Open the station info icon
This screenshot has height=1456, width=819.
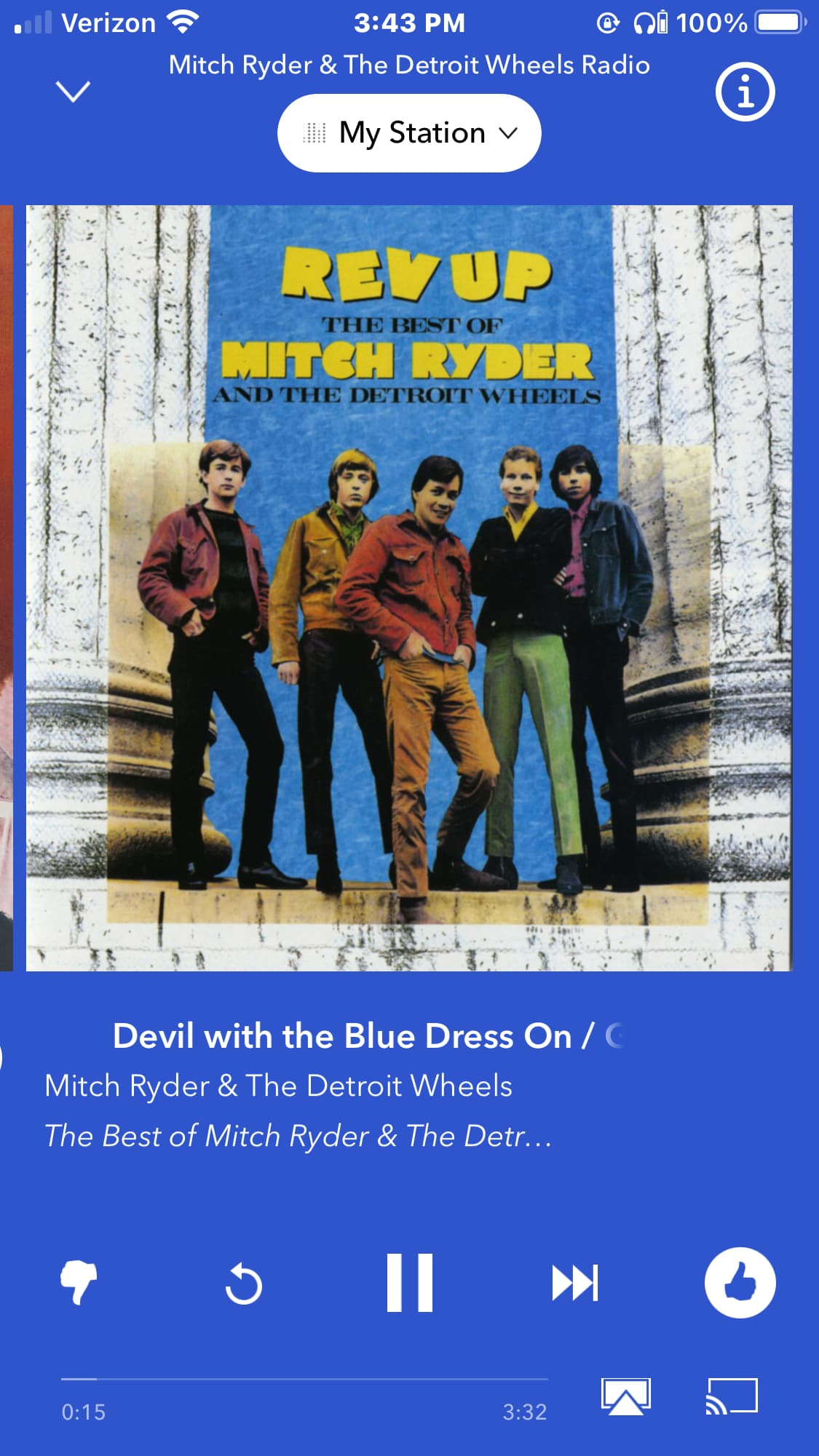point(745,92)
